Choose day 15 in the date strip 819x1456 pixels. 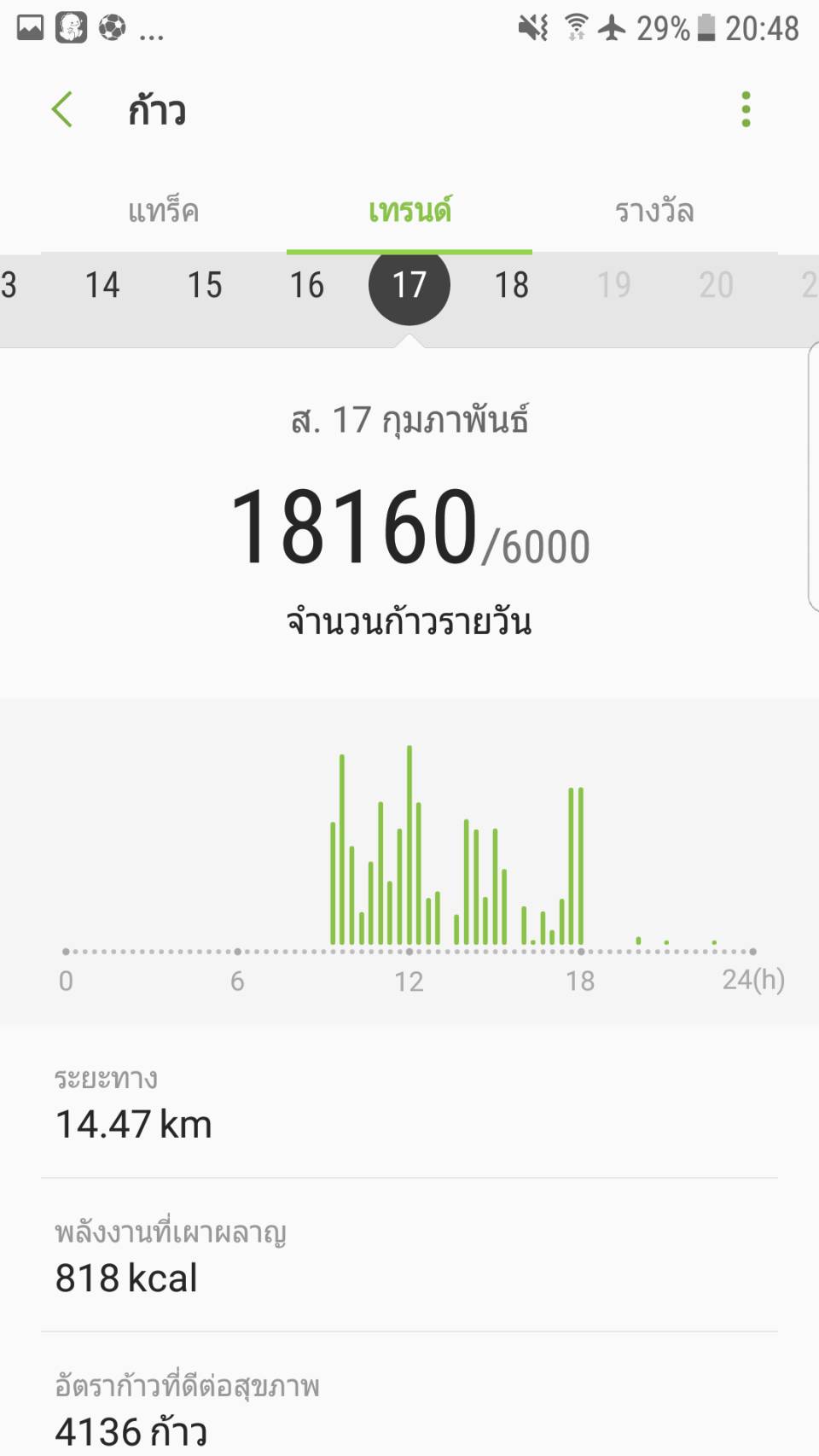tap(205, 285)
